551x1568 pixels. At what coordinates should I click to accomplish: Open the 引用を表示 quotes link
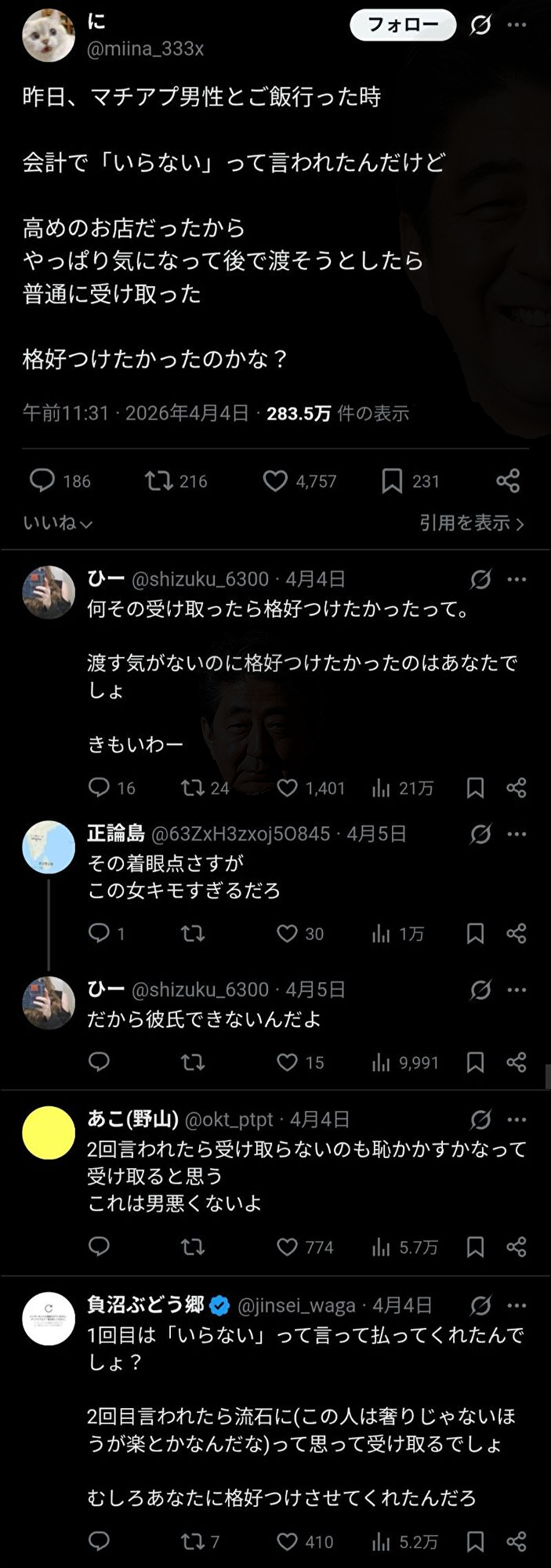pyautogui.click(x=471, y=523)
